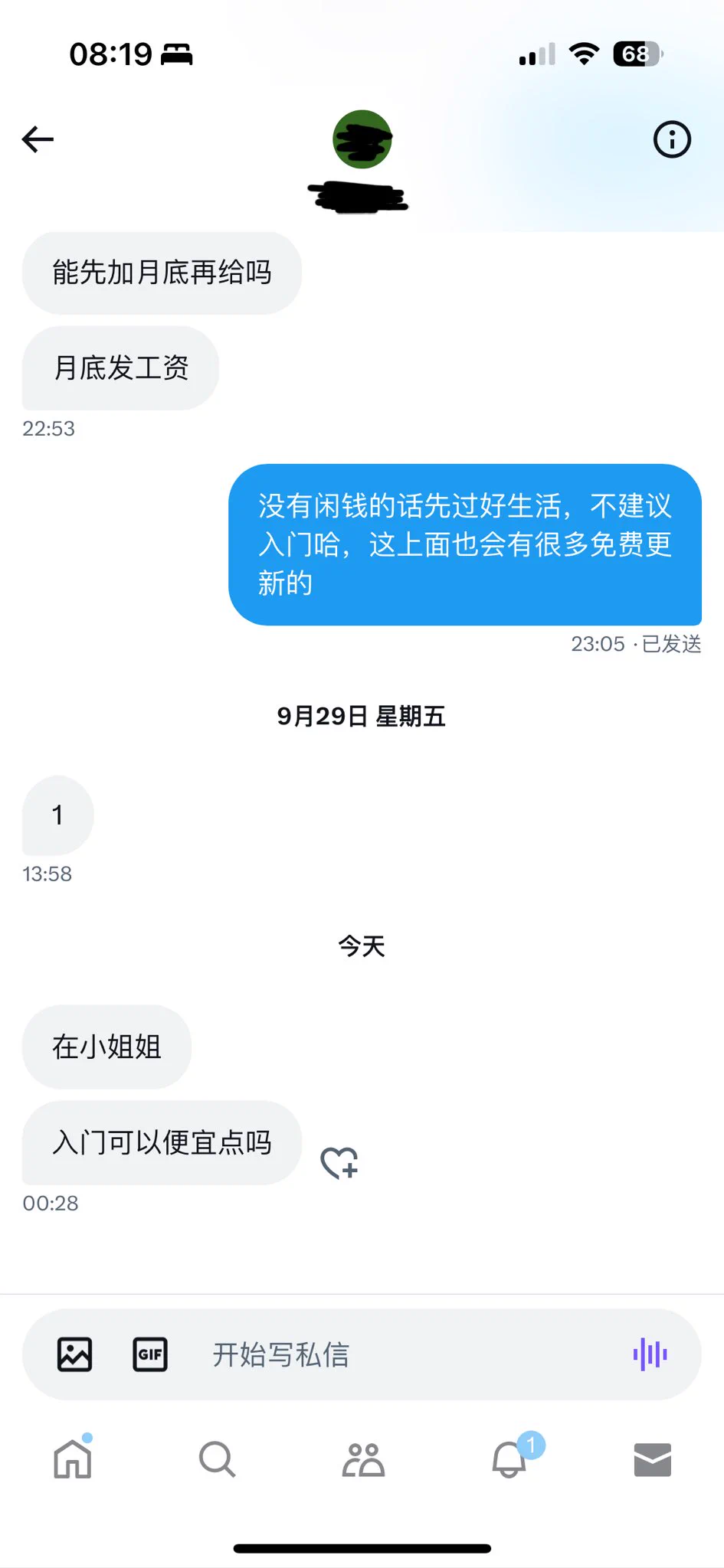The height and width of the screenshot is (1568, 724).
Task: Switch to the Messages tab
Action: (652, 1459)
